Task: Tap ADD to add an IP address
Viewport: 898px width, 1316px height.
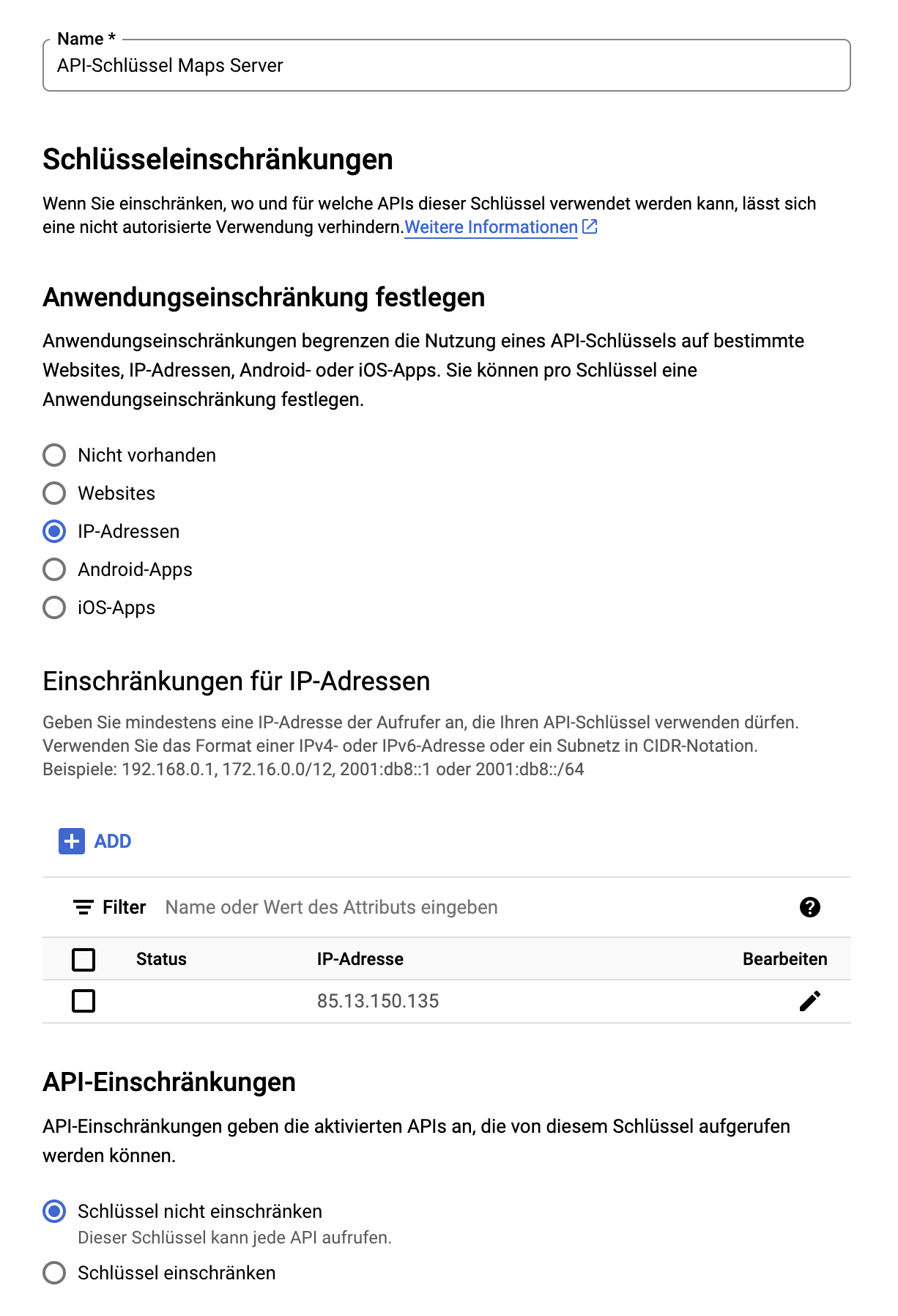Action: pyautogui.click(x=95, y=841)
